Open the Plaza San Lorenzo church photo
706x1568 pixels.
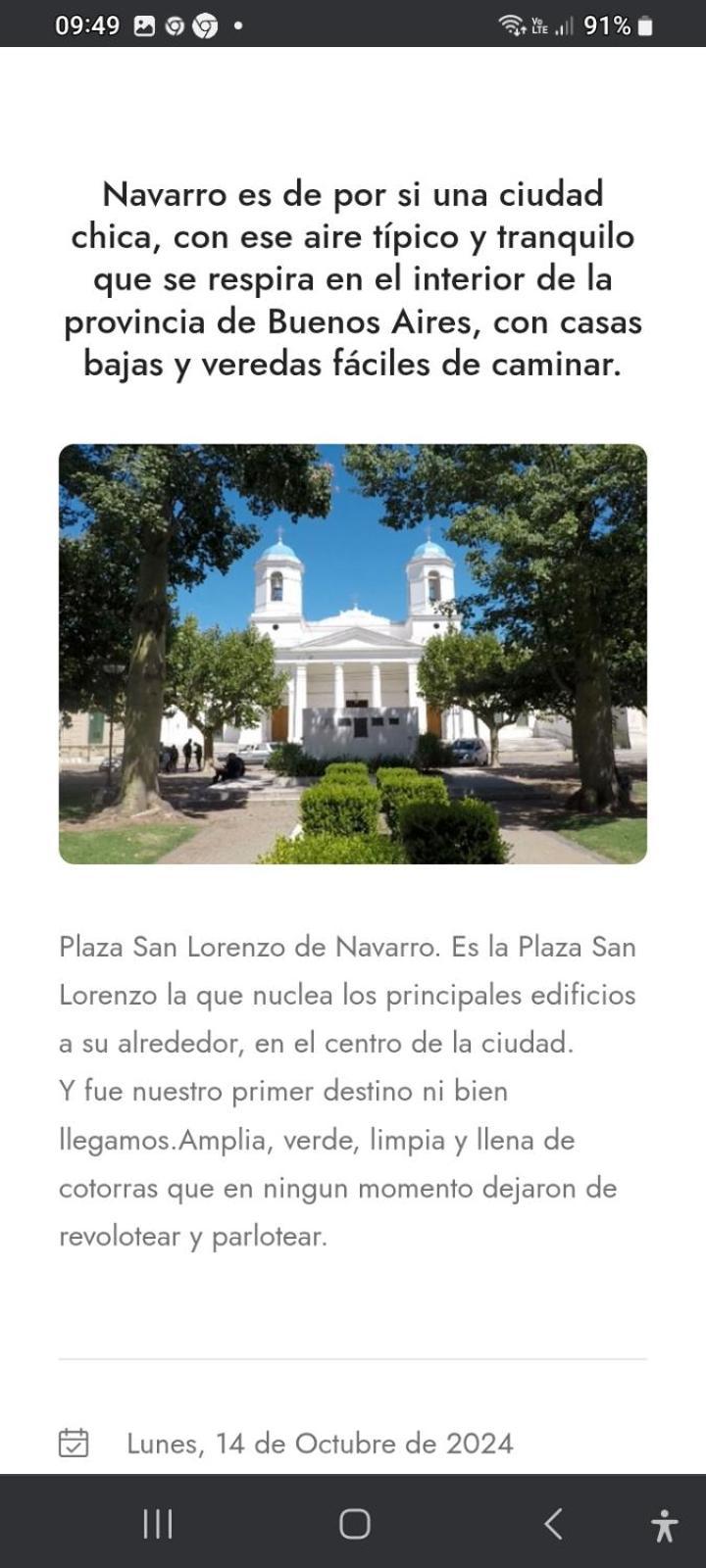[353, 654]
